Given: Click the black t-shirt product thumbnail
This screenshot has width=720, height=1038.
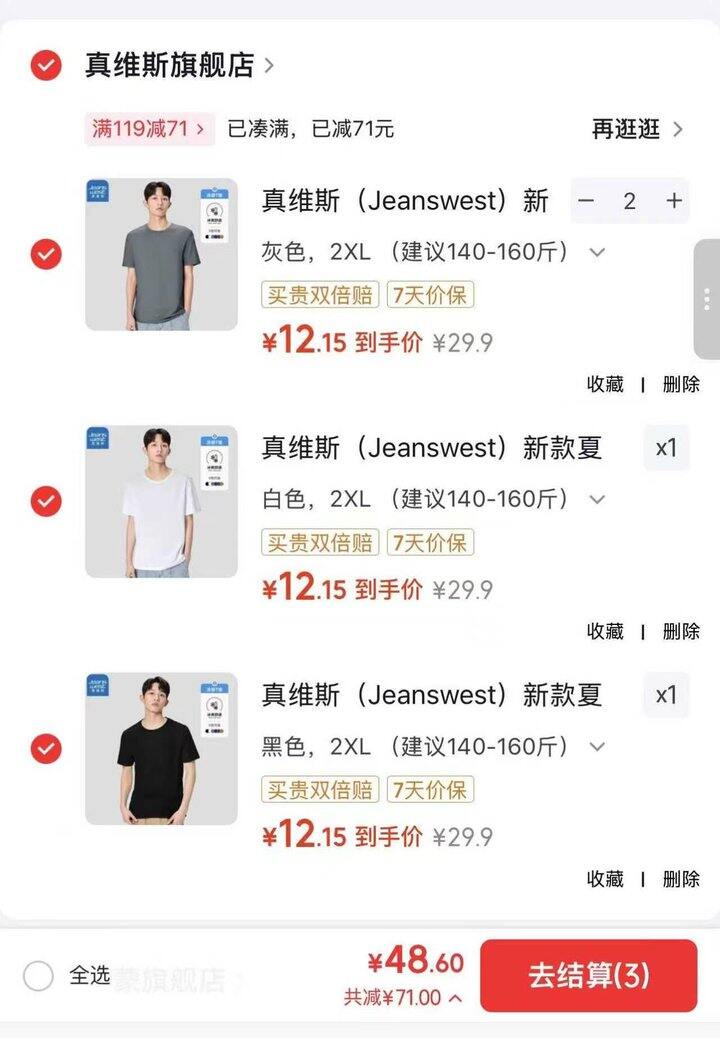Looking at the screenshot, I should tap(160, 747).
